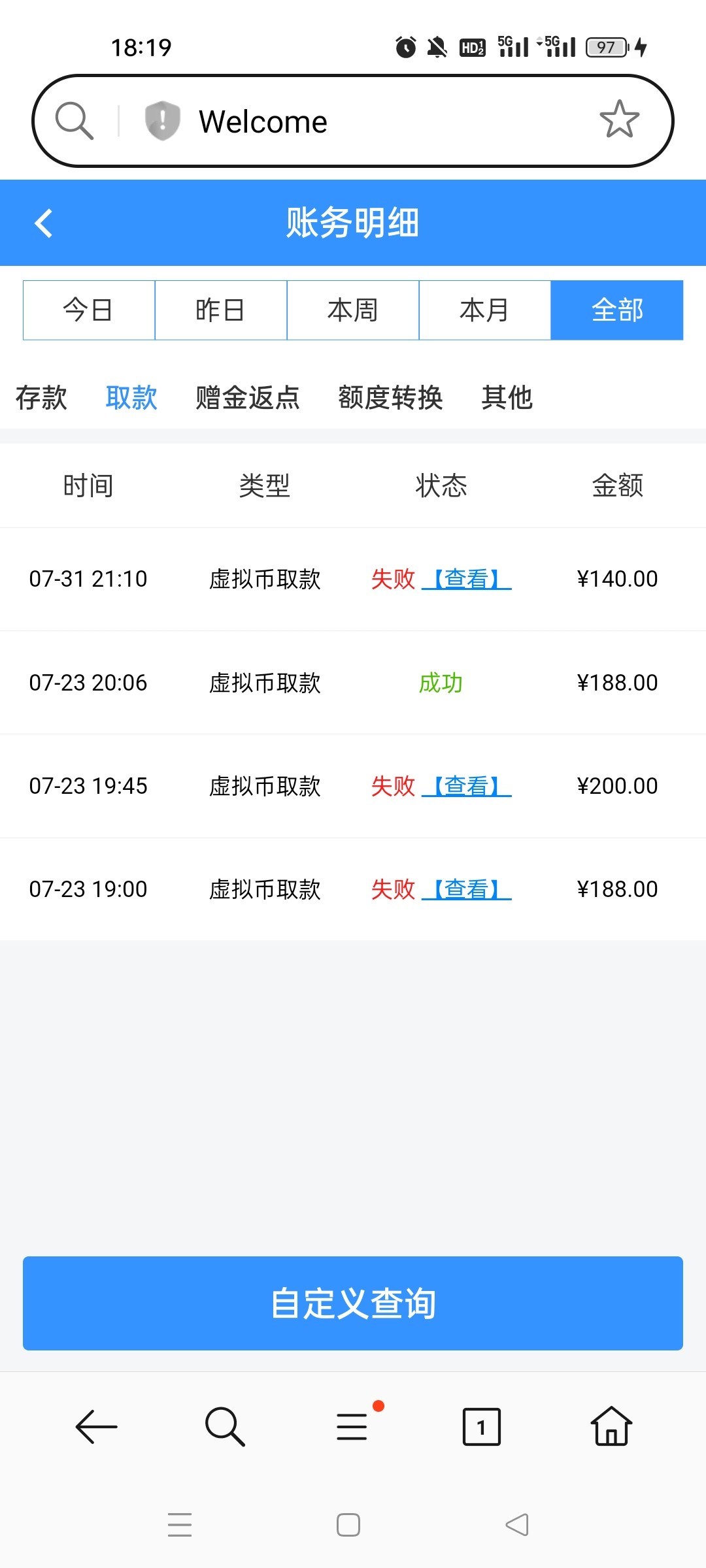The width and height of the screenshot is (706, 1568).
Task: Open the 赠金返点 category
Action: coord(248,397)
